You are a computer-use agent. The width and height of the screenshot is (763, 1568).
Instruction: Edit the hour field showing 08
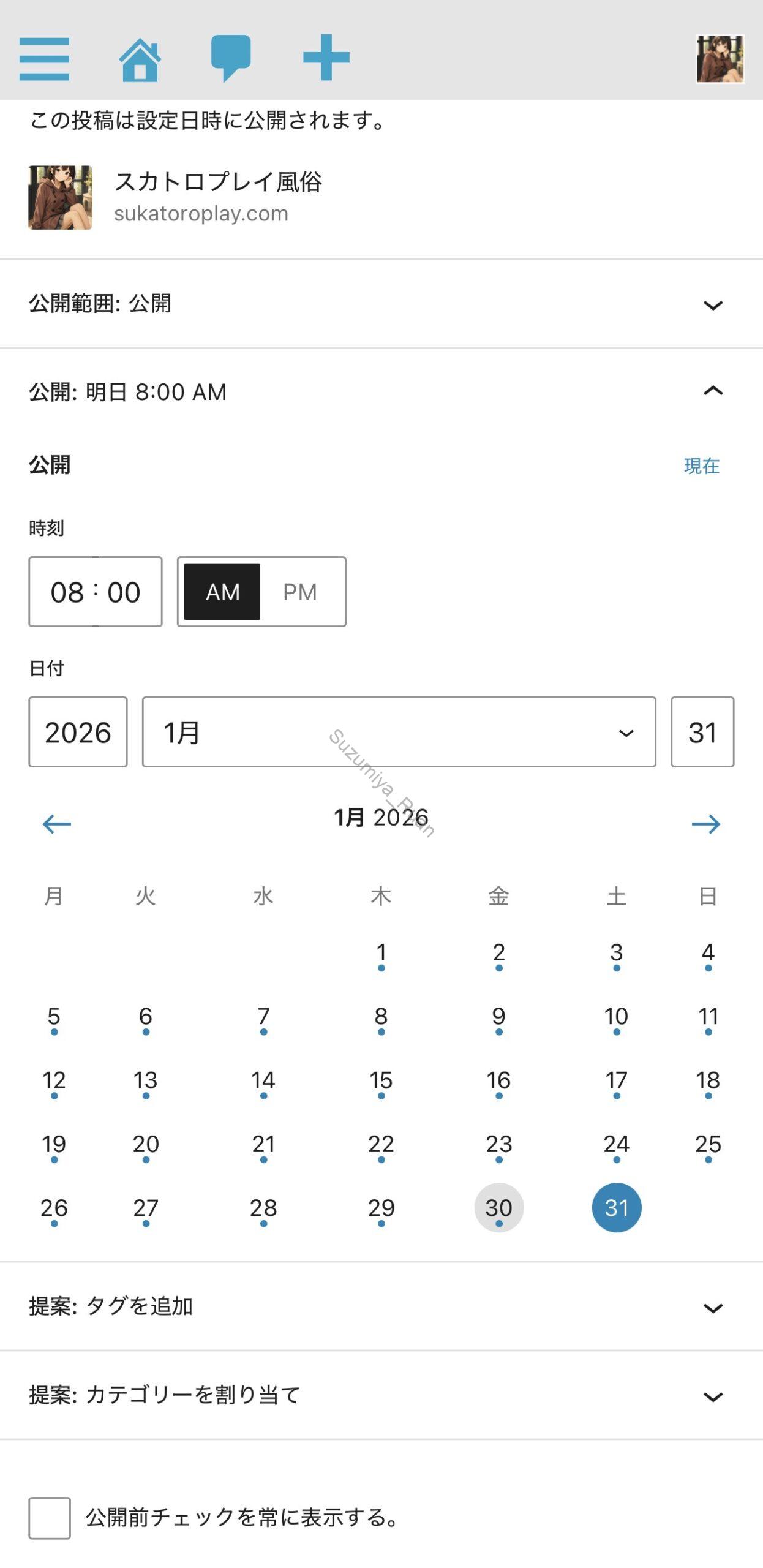click(x=67, y=592)
